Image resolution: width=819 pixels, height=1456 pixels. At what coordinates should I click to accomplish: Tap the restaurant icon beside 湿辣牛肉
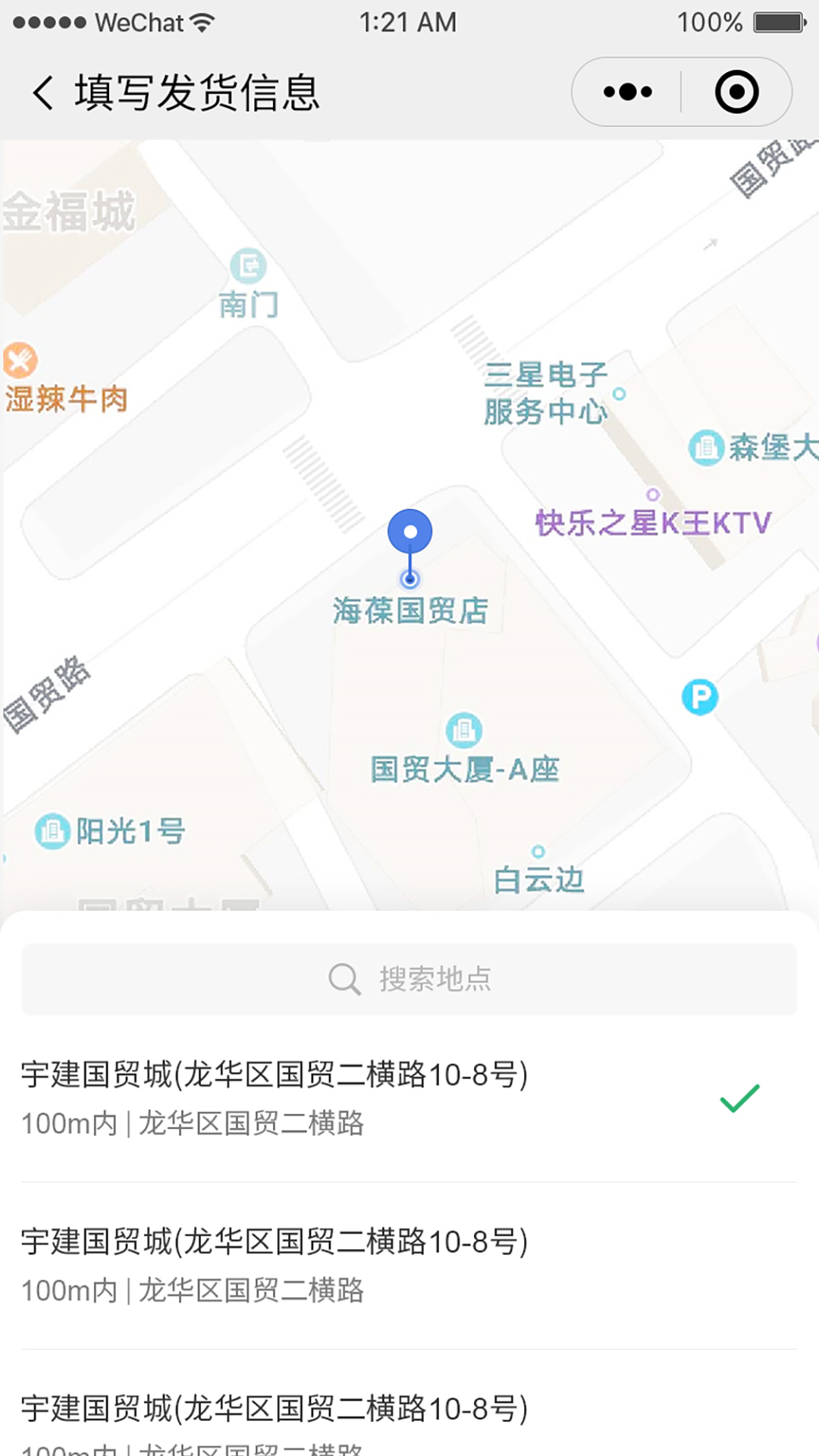(20, 359)
